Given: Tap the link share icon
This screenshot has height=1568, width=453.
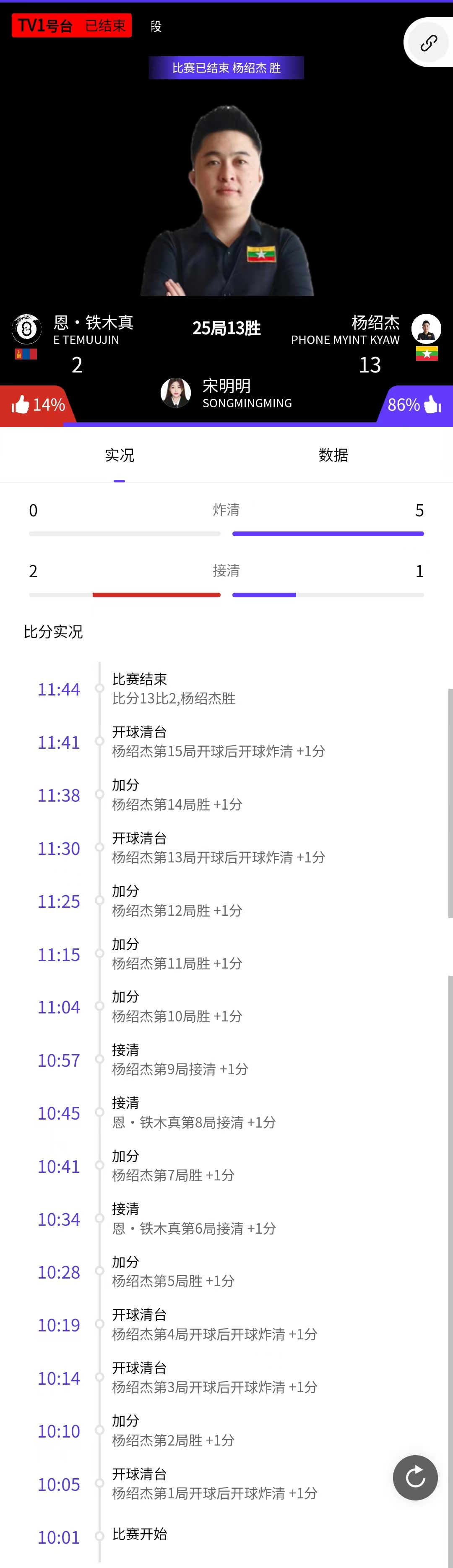Looking at the screenshot, I should [x=429, y=43].
